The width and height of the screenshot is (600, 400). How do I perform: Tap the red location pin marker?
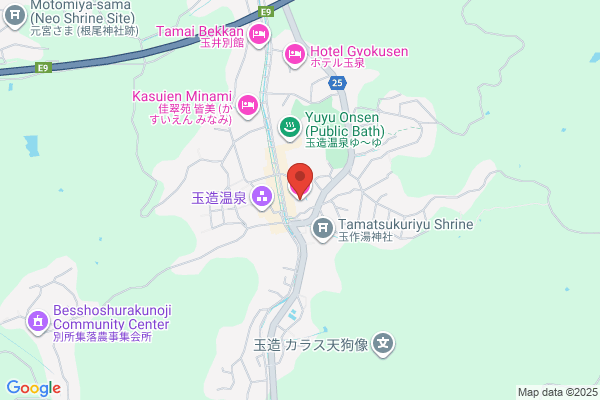300,181
